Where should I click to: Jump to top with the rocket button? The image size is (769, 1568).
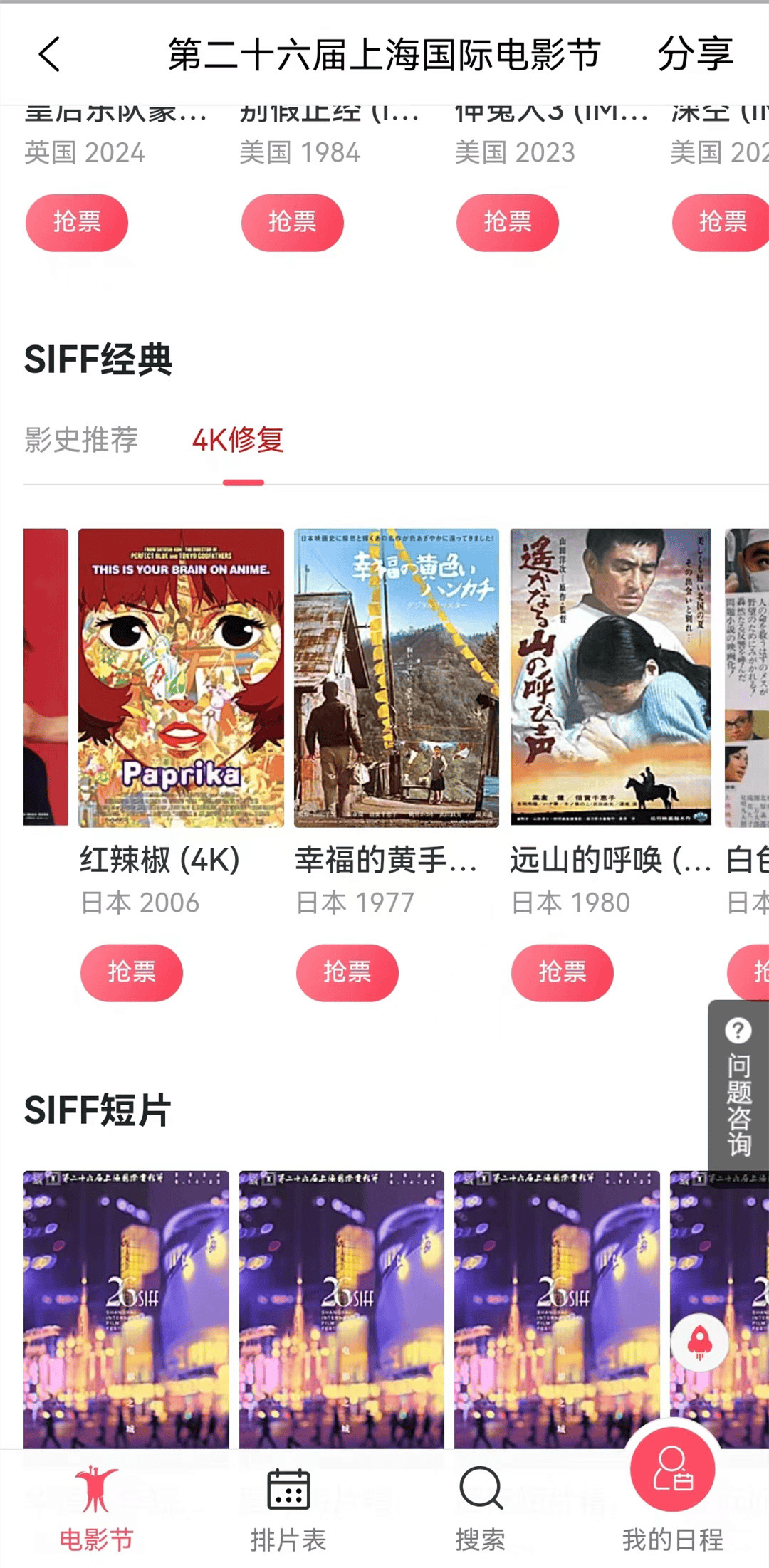(x=700, y=1342)
